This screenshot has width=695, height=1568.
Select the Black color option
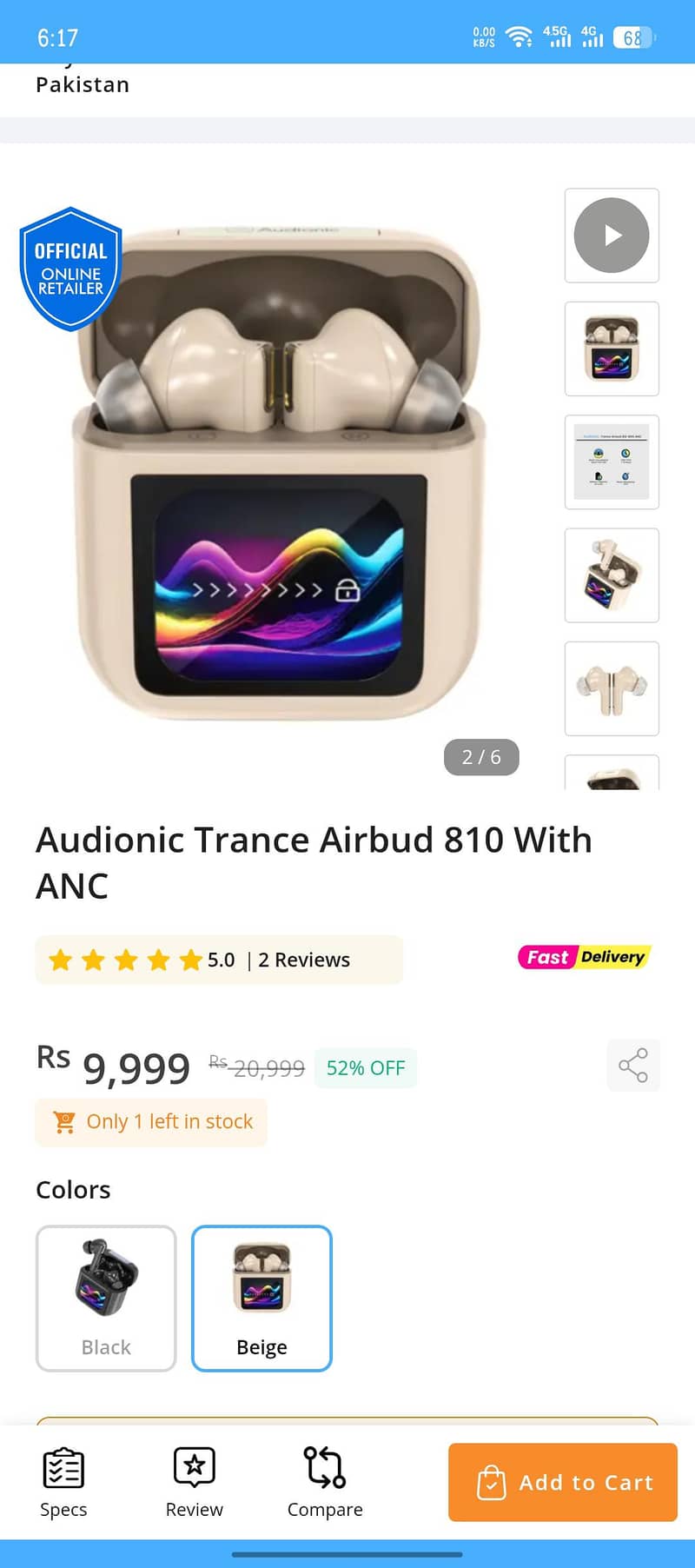click(x=105, y=1299)
